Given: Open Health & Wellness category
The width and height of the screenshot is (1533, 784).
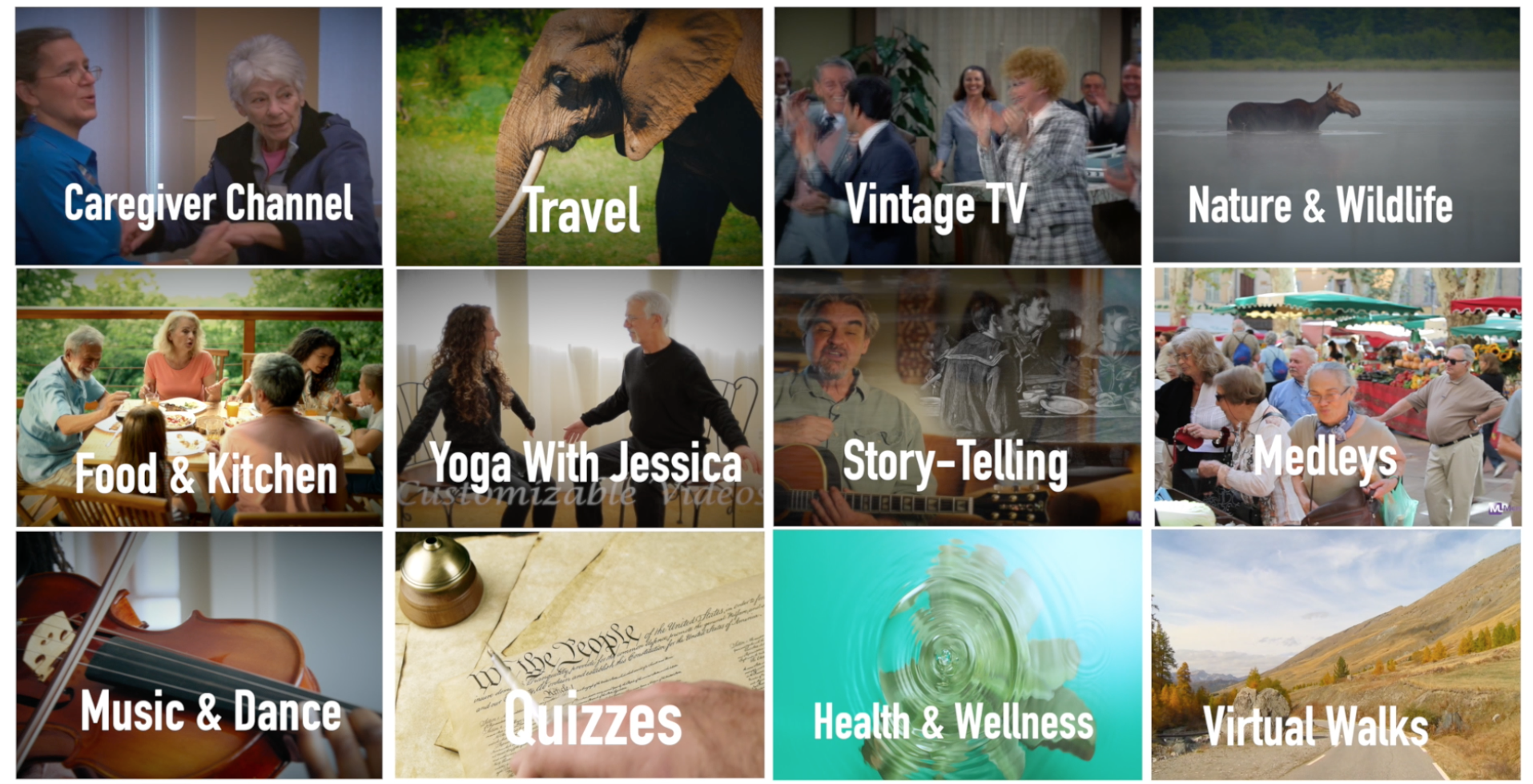Looking at the screenshot, I should point(957,655).
